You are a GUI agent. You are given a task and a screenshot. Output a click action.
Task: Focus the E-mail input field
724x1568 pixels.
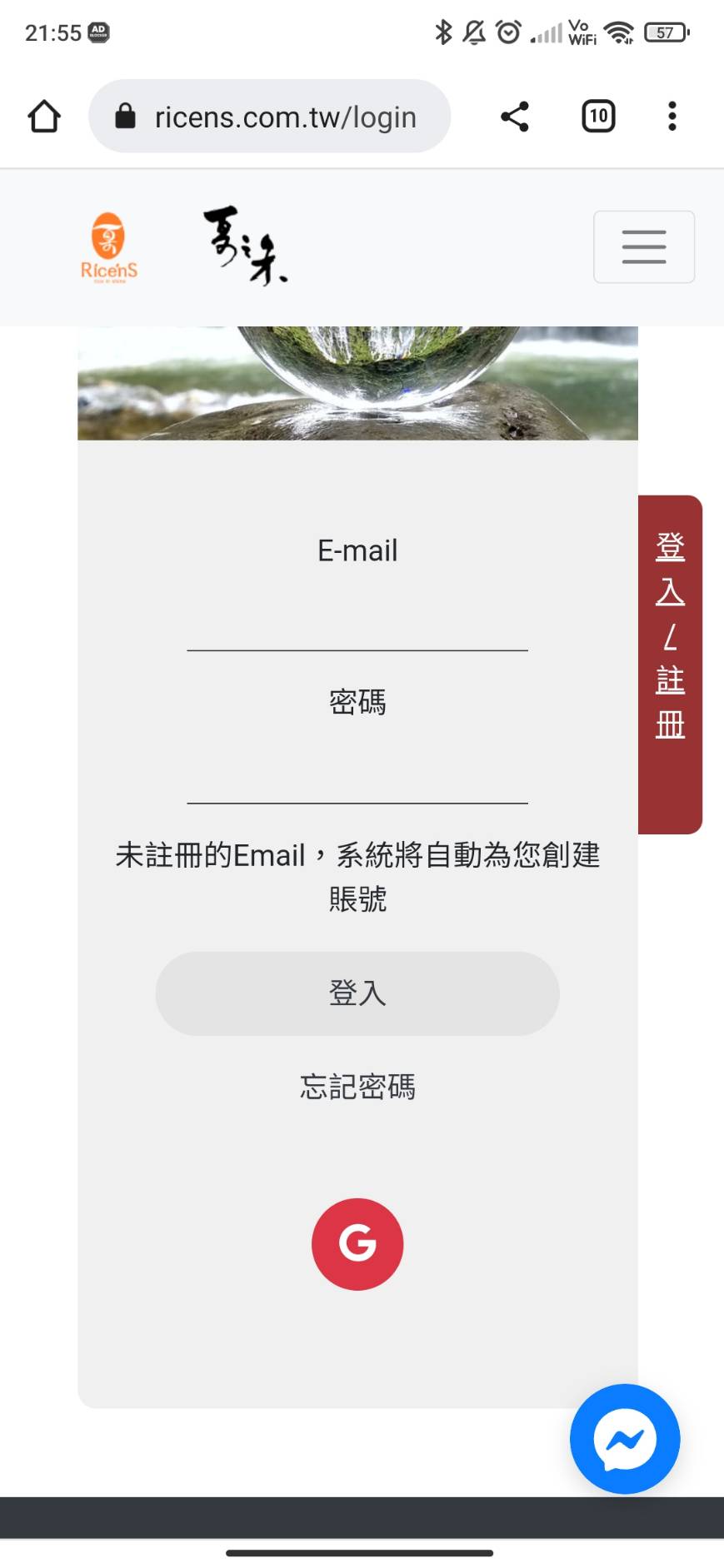click(x=357, y=625)
